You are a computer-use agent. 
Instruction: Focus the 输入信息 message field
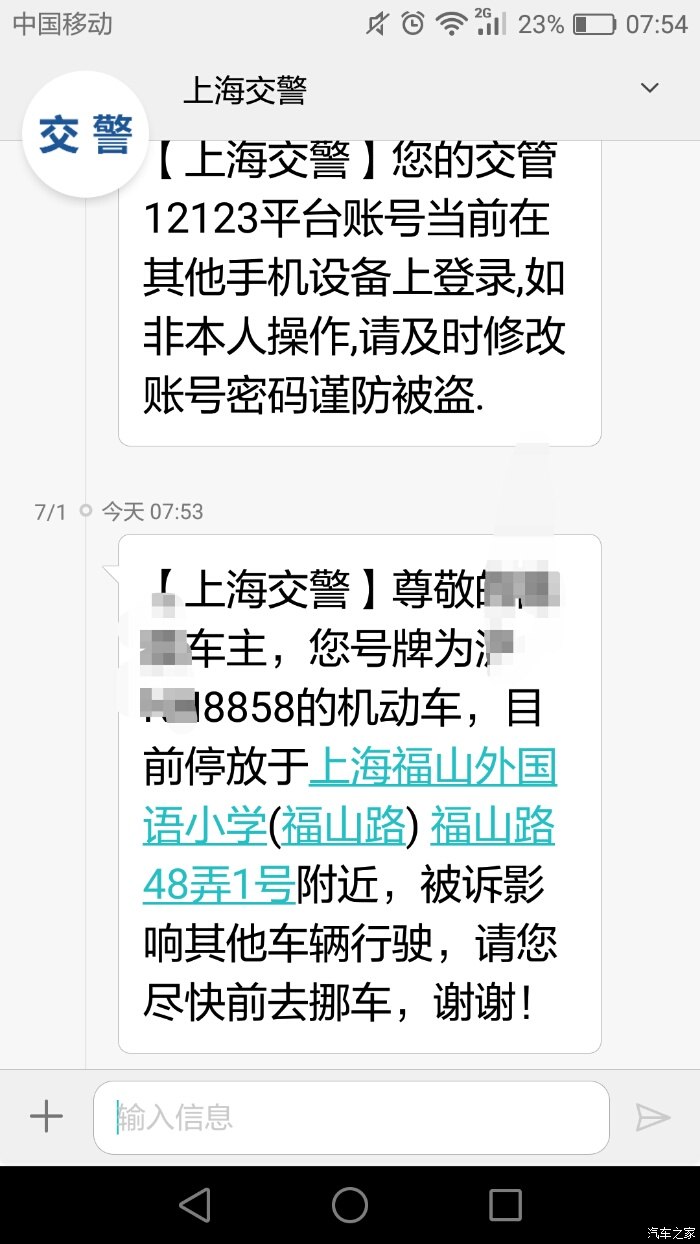tap(350, 1117)
